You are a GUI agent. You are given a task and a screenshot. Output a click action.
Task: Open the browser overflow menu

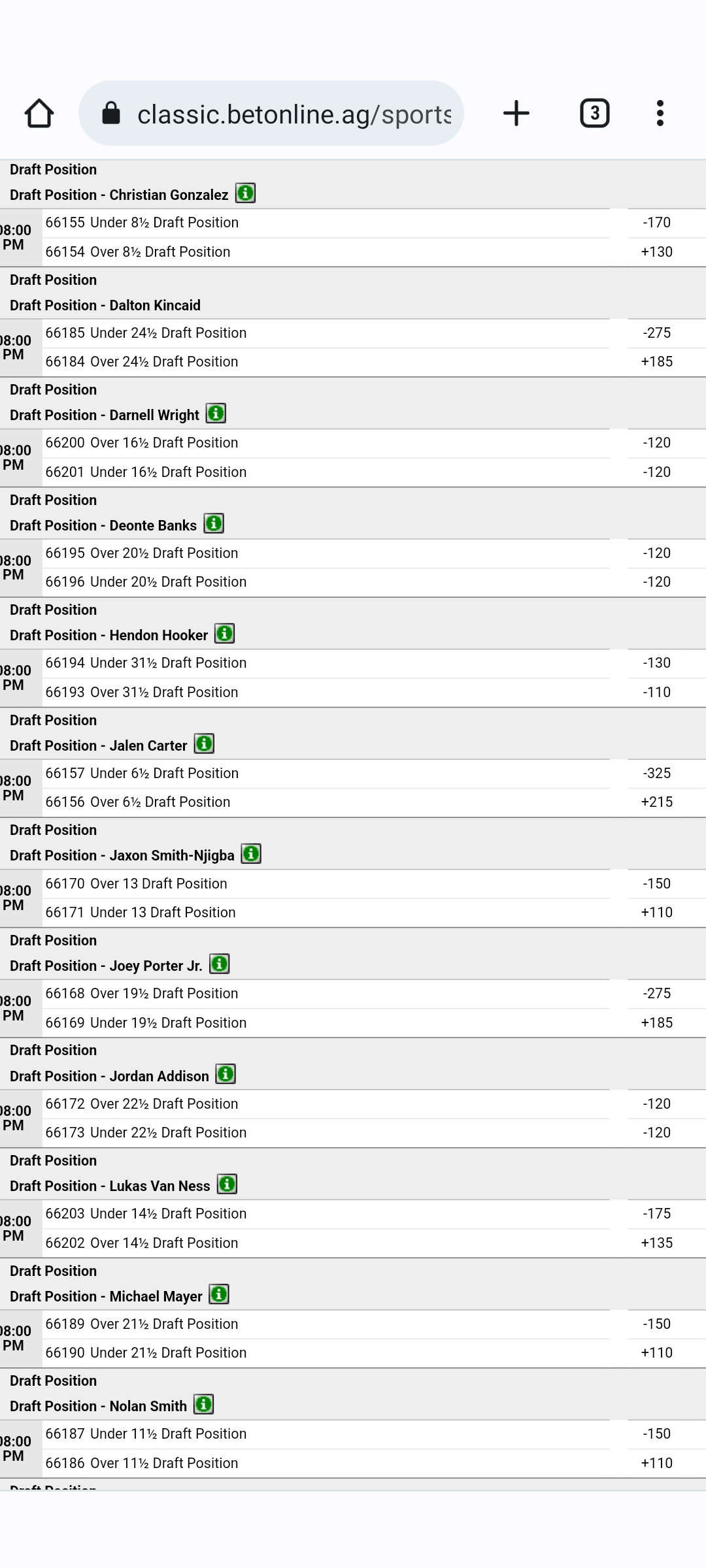[x=660, y=113]
